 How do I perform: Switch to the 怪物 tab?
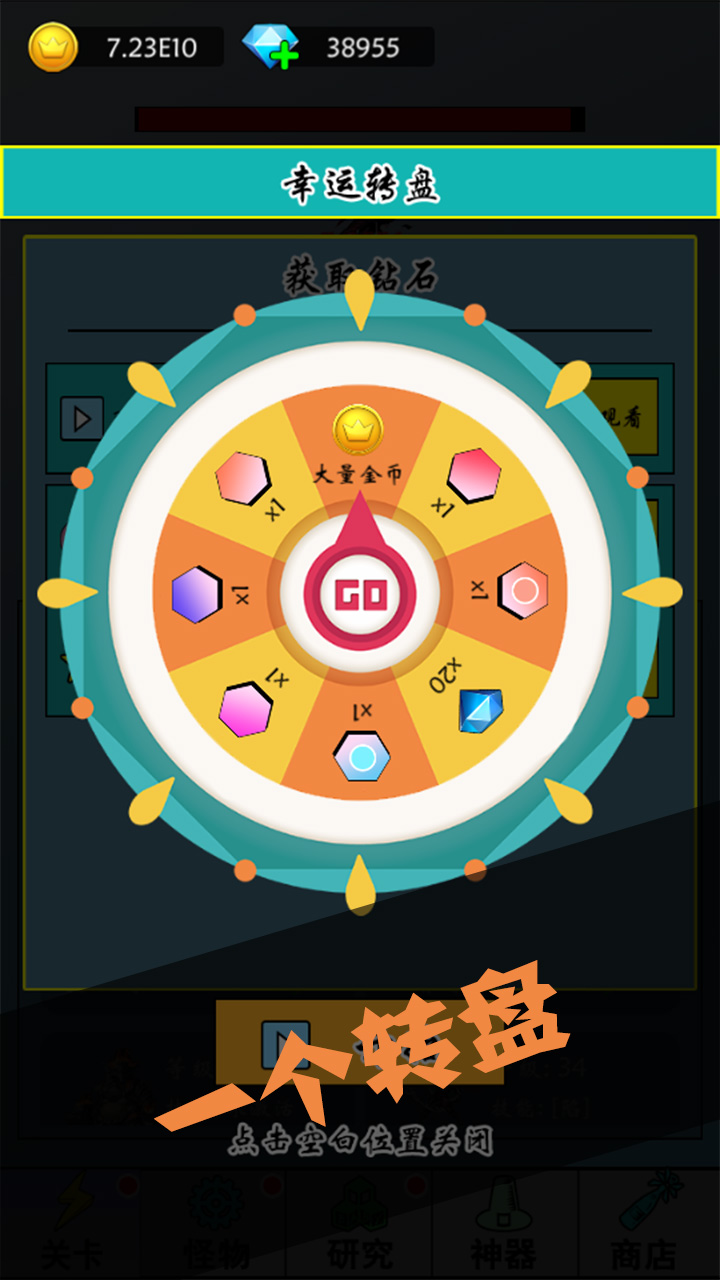[214, 1226]
